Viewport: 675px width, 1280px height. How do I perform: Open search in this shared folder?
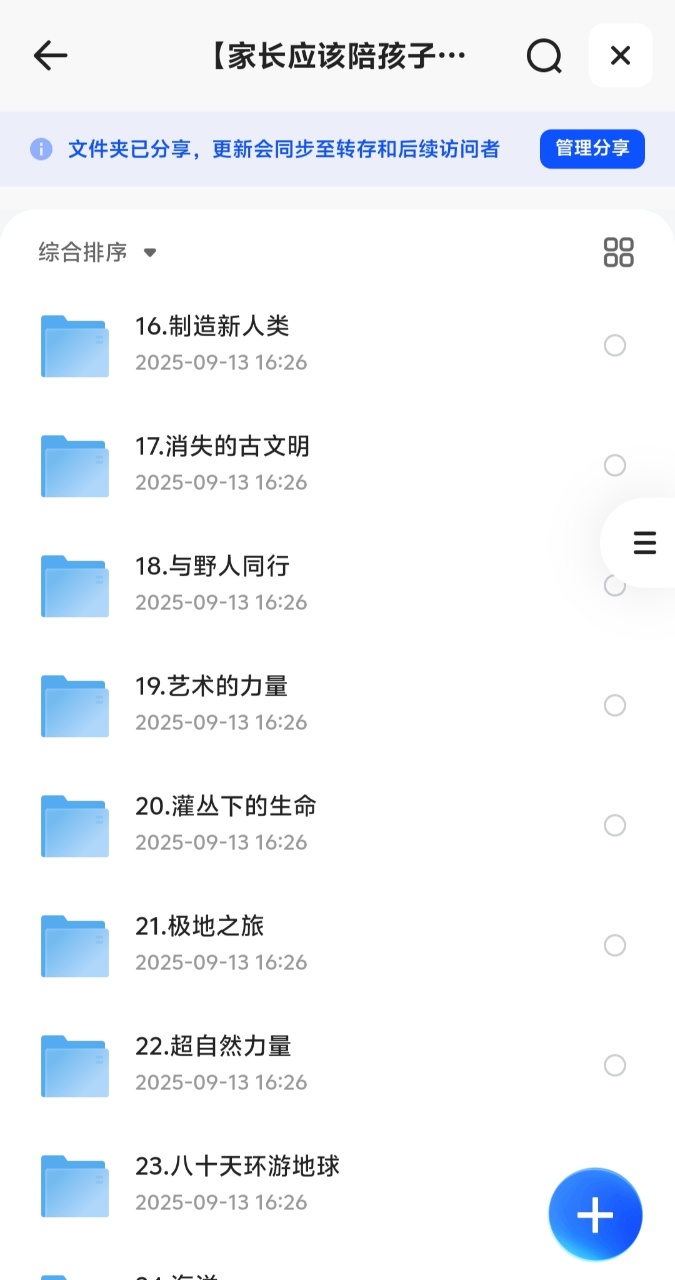pos(544,56)
